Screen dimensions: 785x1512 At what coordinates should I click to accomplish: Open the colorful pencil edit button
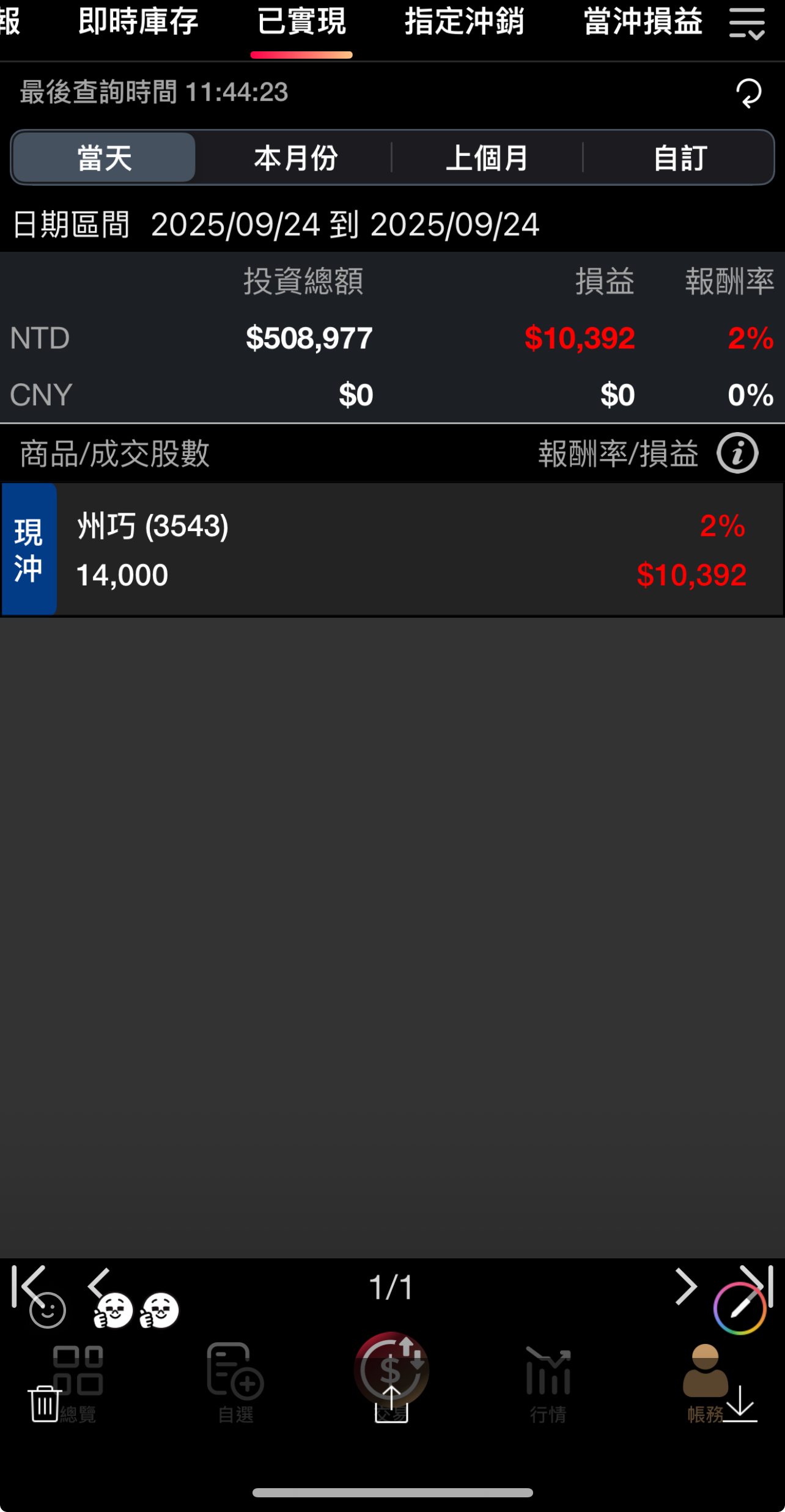(740, 1308)
